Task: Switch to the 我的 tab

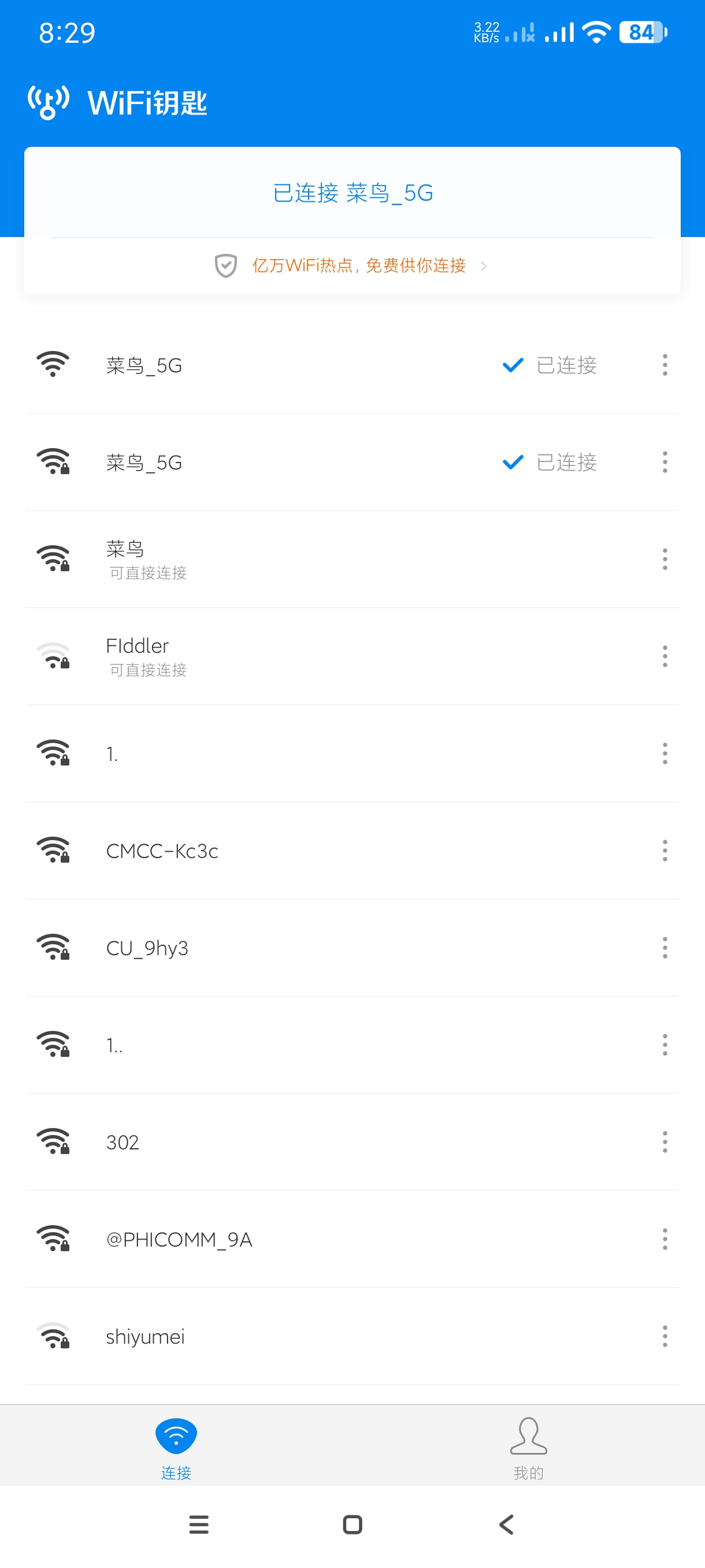Action: (x=528, y=1448)
